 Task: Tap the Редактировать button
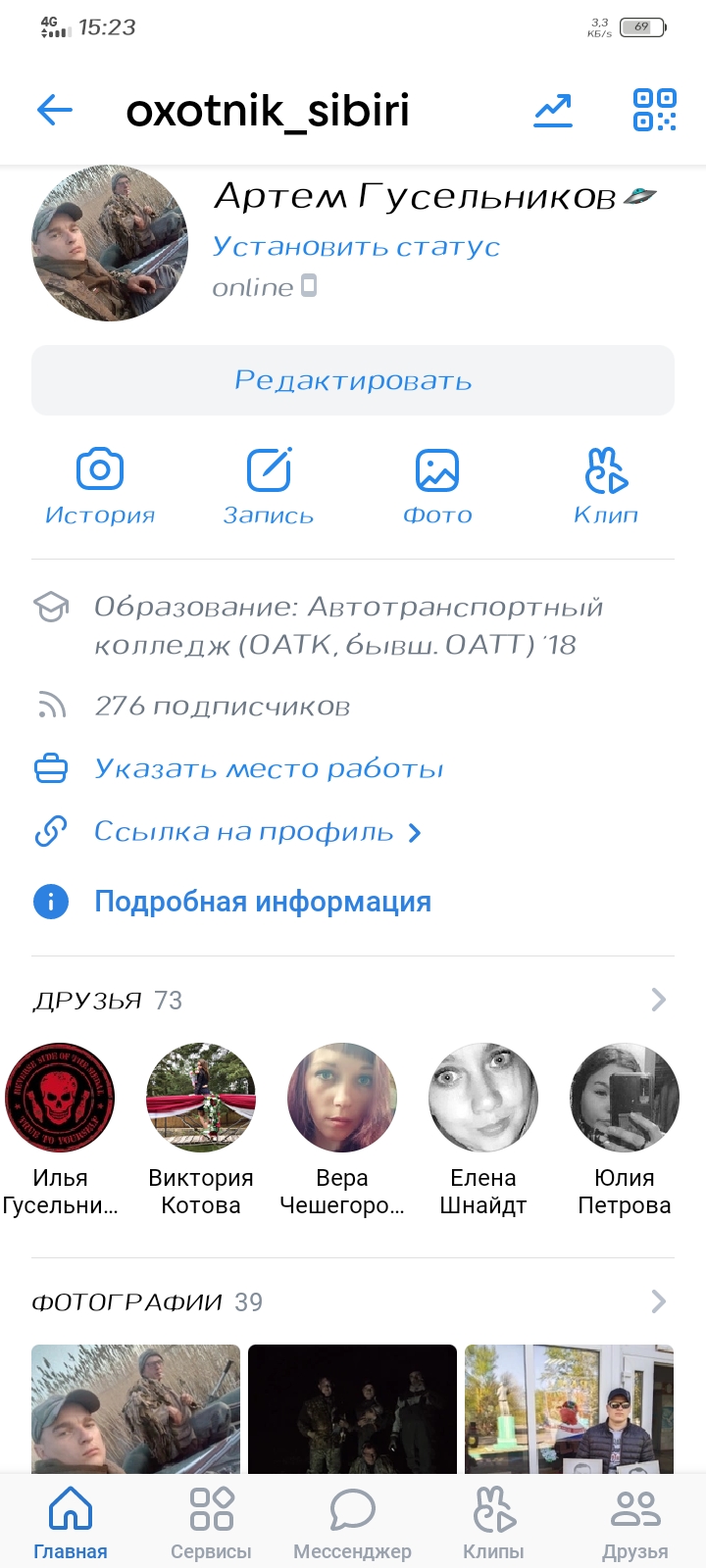pyautogui.click(x=353, y=380)
